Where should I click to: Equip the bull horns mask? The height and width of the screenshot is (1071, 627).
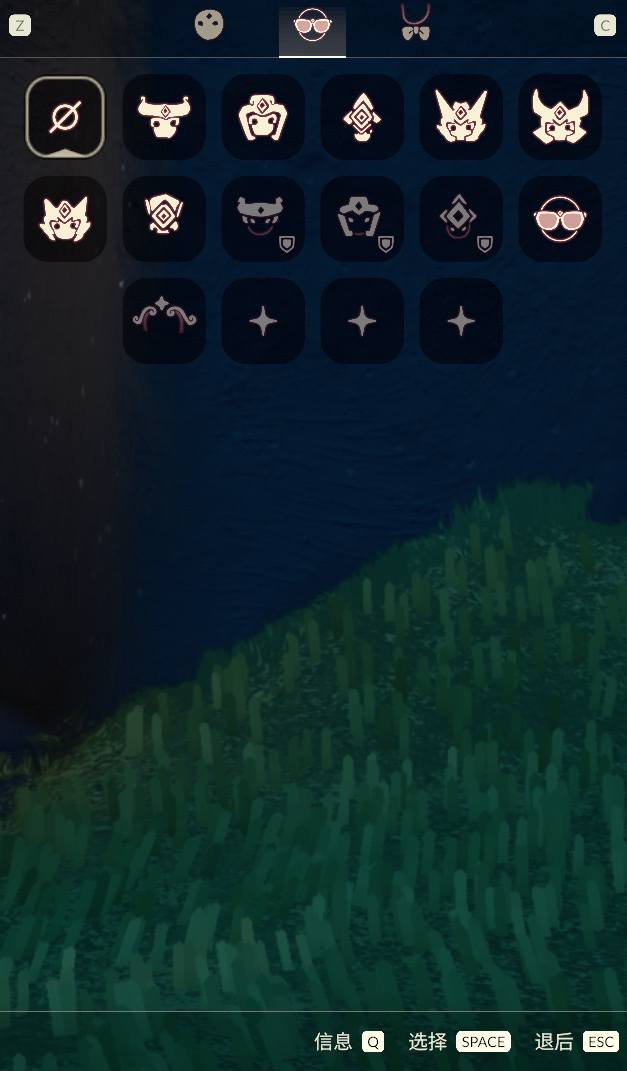pos(164,117)
